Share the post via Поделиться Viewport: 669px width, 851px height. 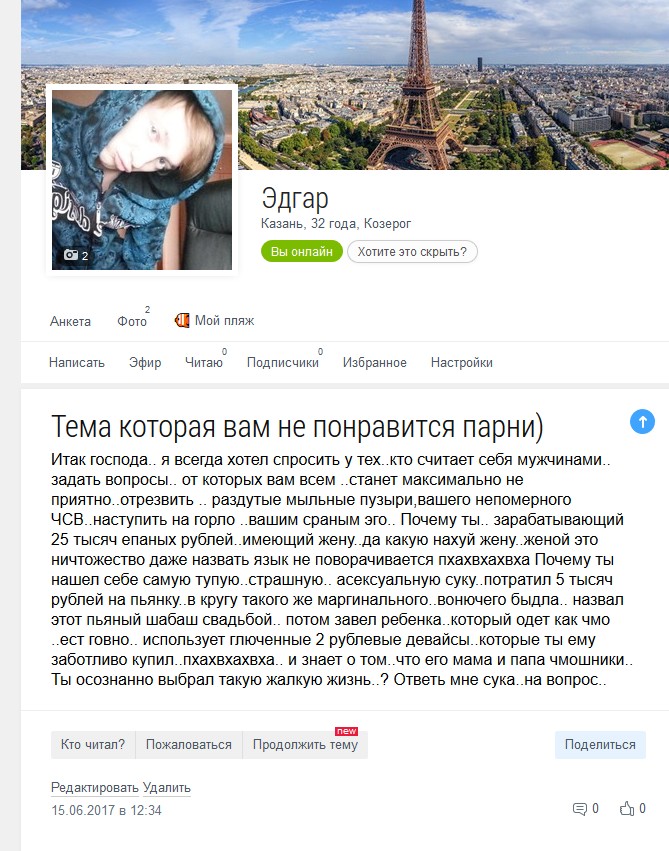pyautogui.click(x=600, y=744)
